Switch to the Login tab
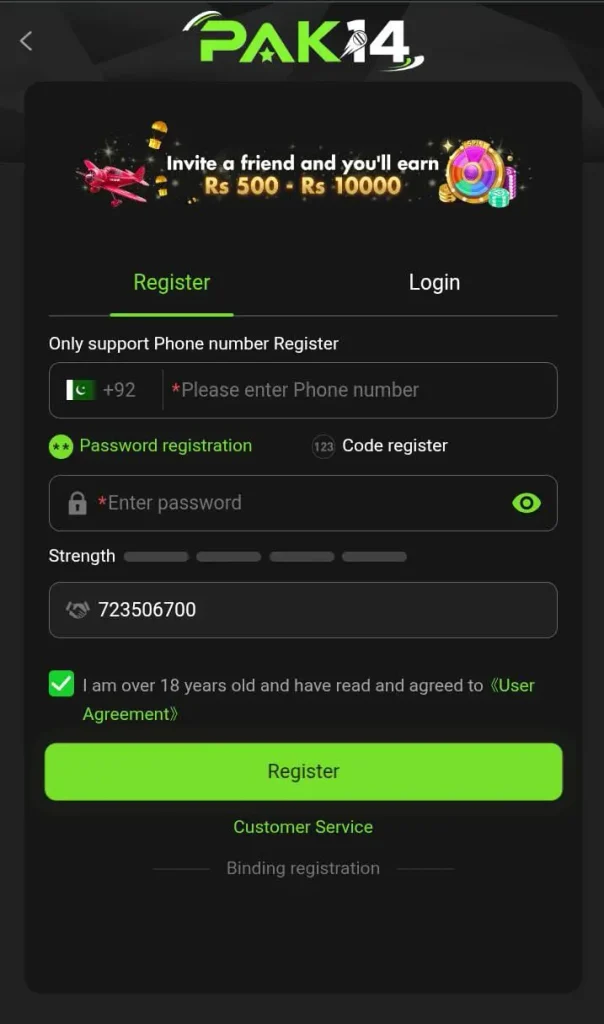The image size is (604, 1024). tap(434, 282)
